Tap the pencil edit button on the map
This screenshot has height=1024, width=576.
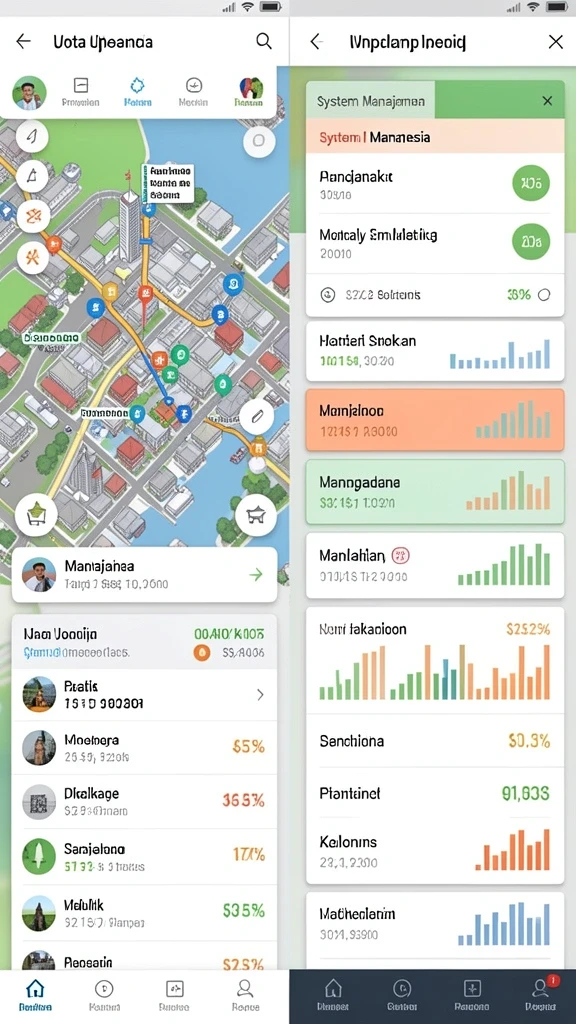tap(256, 418)
